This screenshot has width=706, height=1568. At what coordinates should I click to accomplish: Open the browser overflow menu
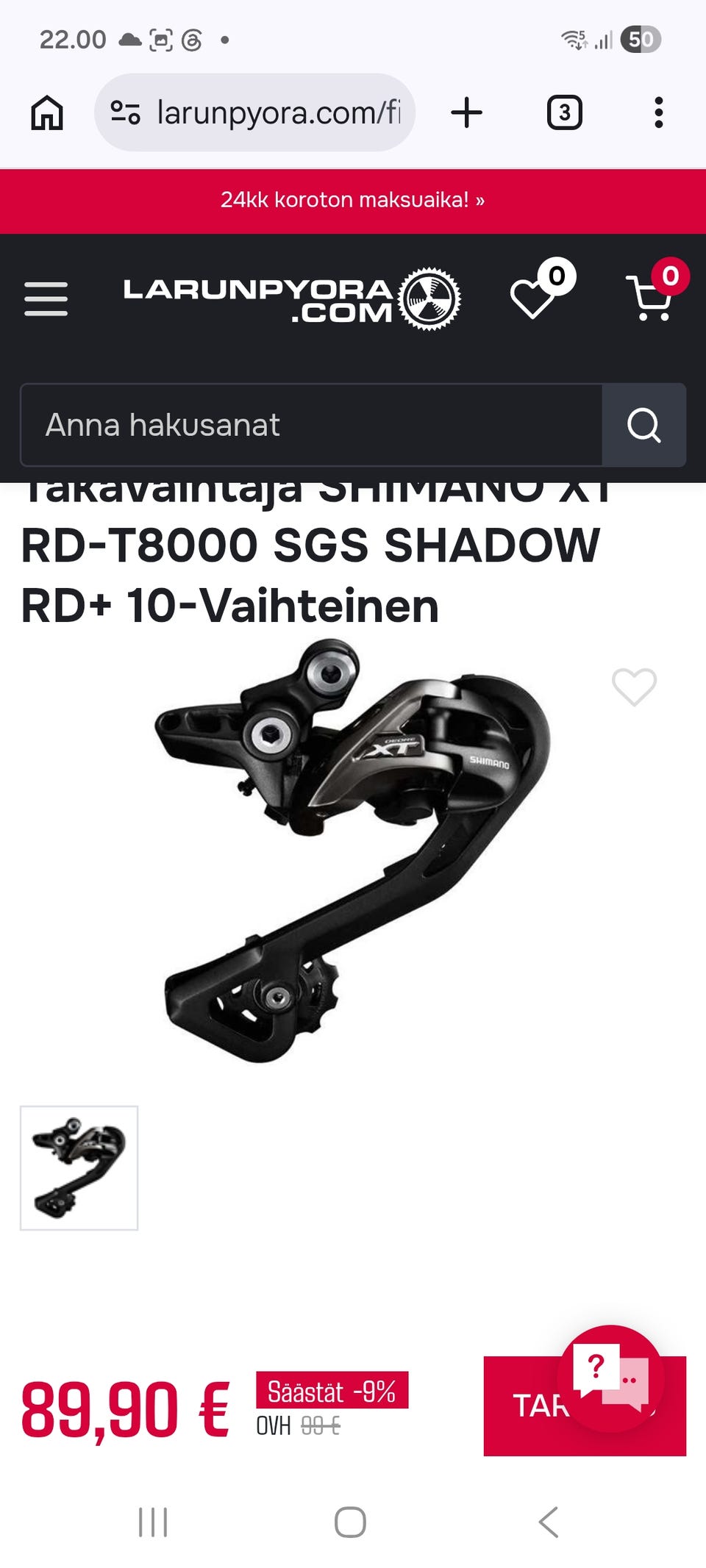[x=659, y=113]
